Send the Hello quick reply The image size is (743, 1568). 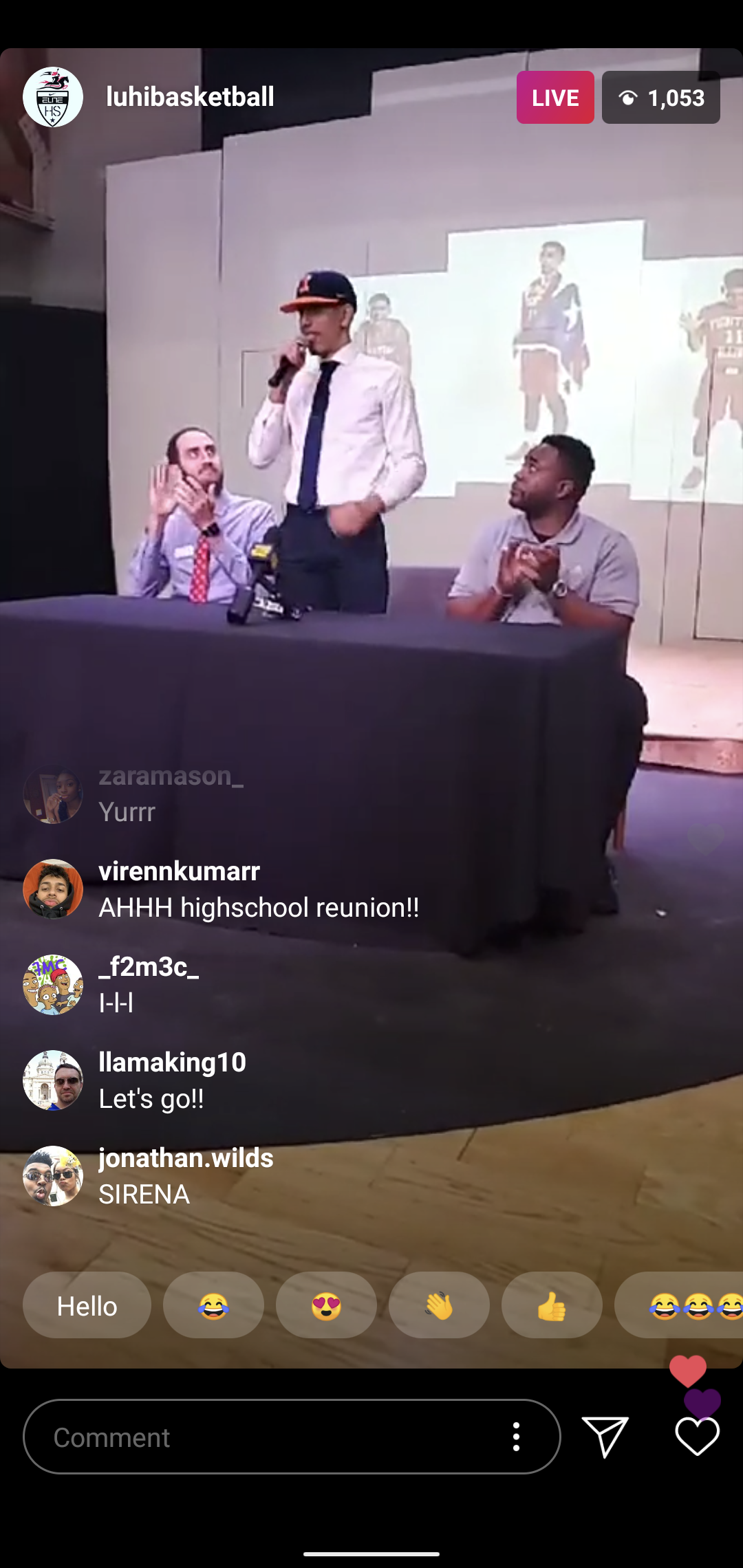pos(87,1305)
